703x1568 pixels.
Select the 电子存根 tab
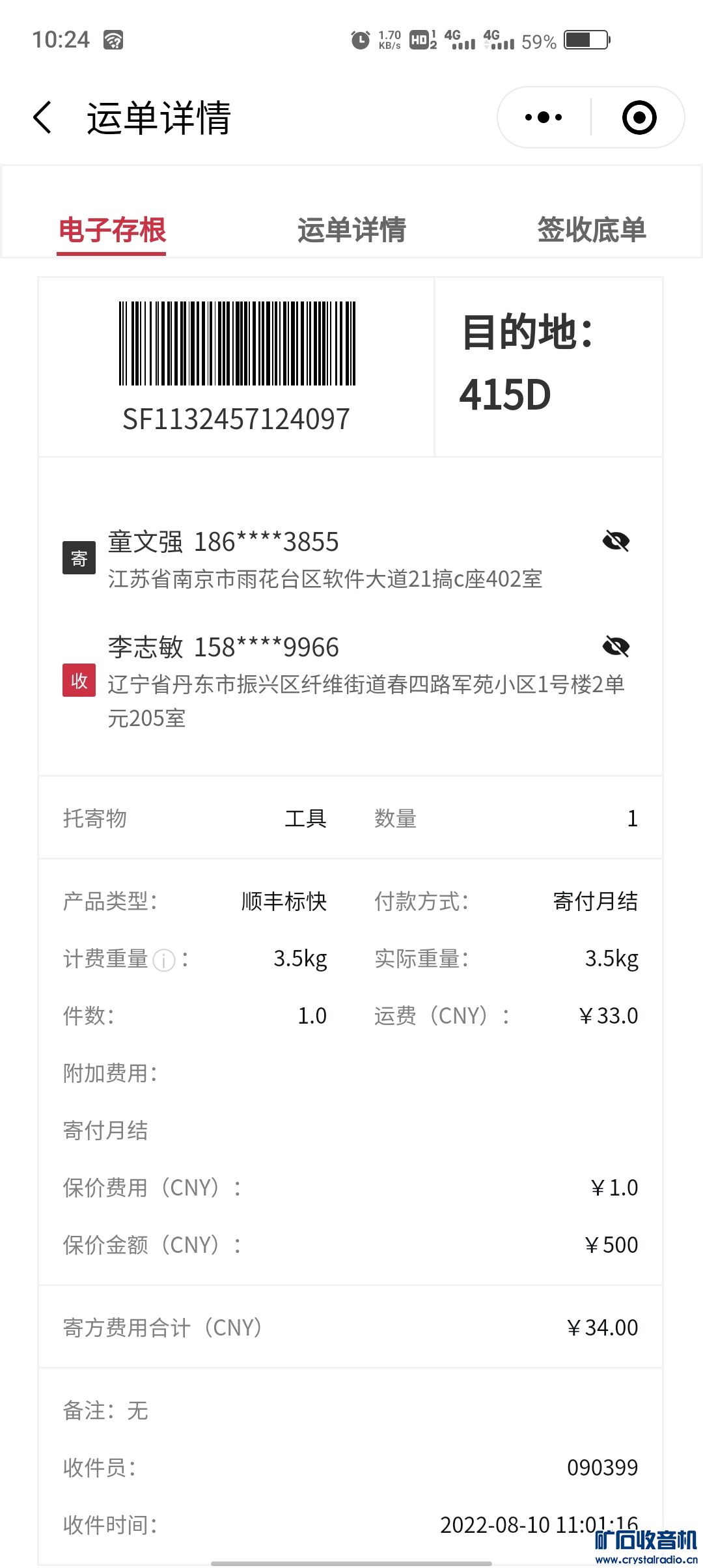coord(112,230)
